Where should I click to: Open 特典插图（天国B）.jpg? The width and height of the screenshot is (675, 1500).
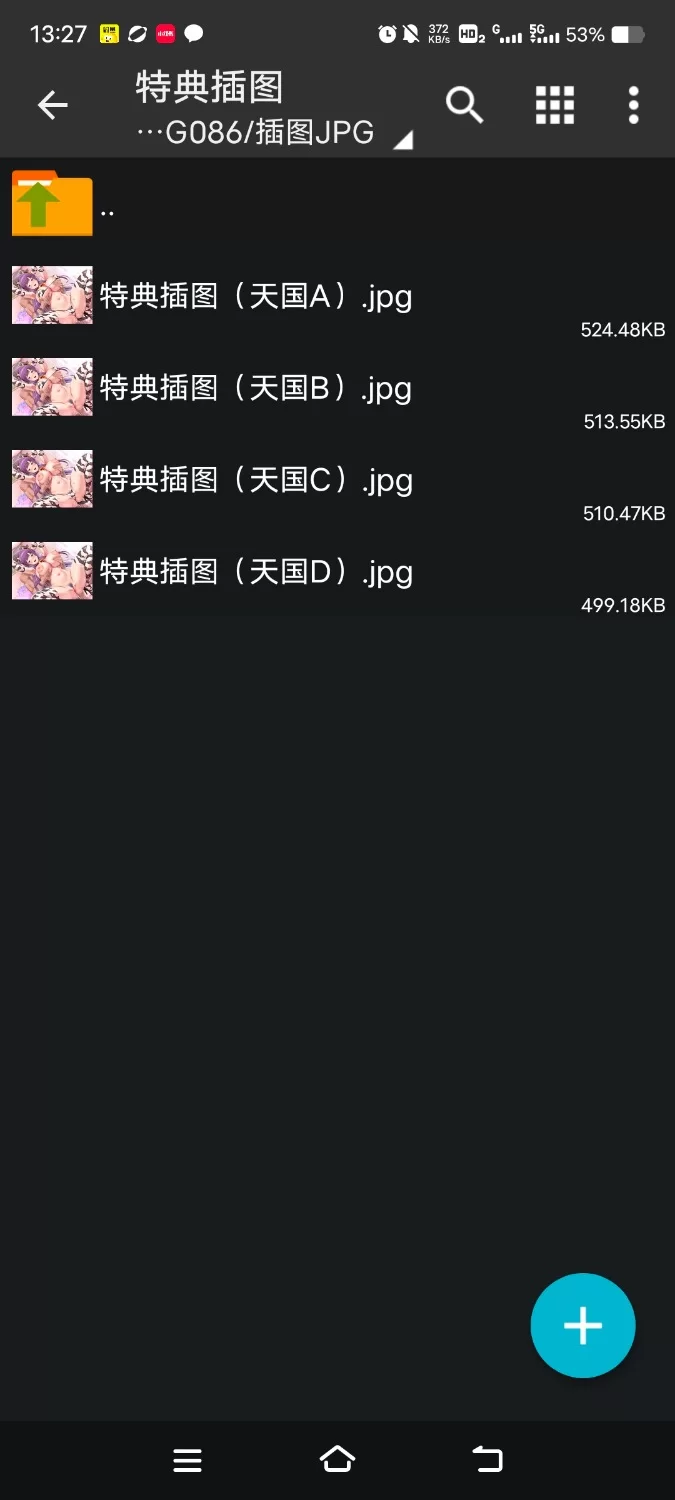(x=256, y=388)
